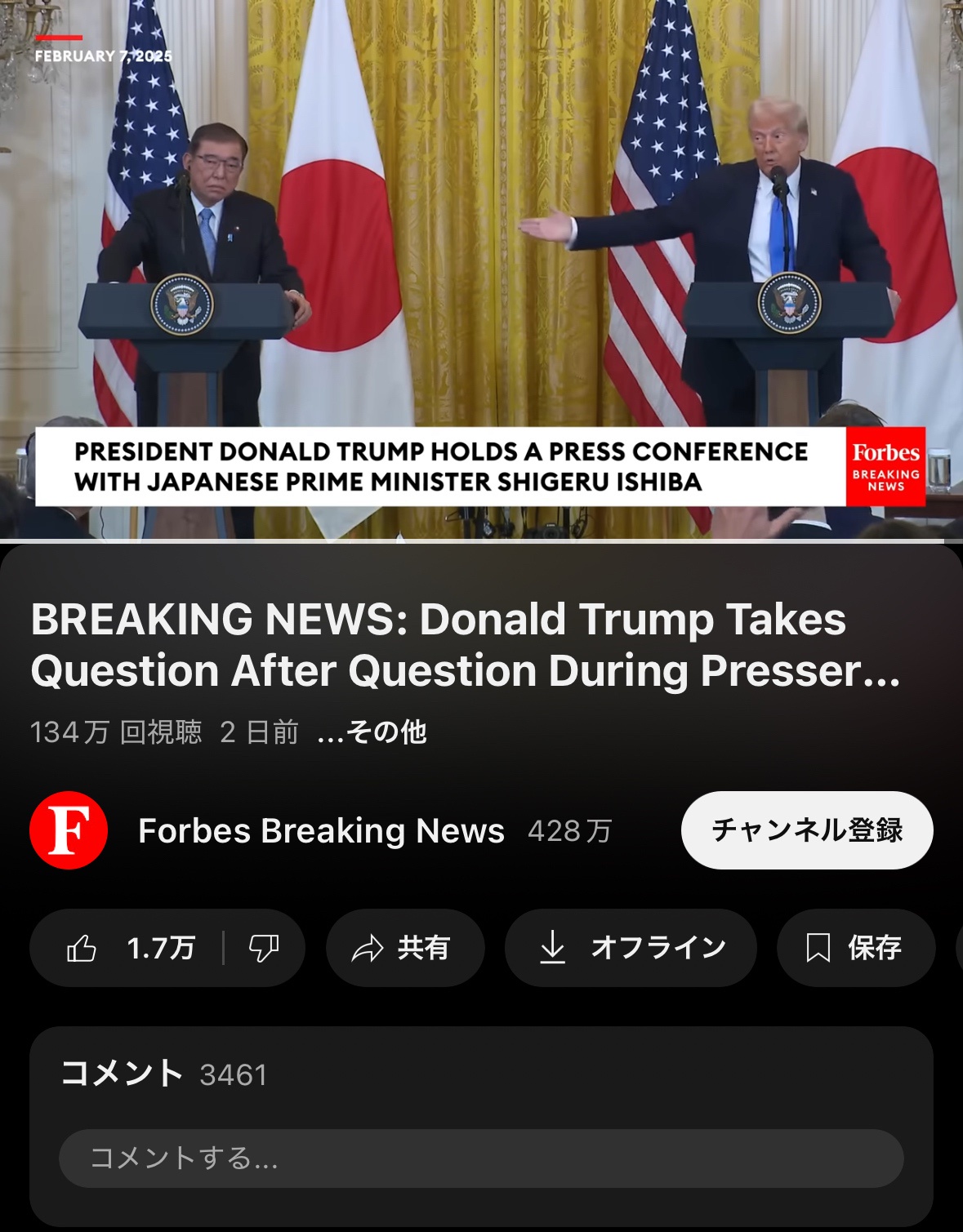Image resolution: width=963 pixels, height=1232 pixels.
Task: Dislike the video with thumbs down
Action: coord(264,948)
